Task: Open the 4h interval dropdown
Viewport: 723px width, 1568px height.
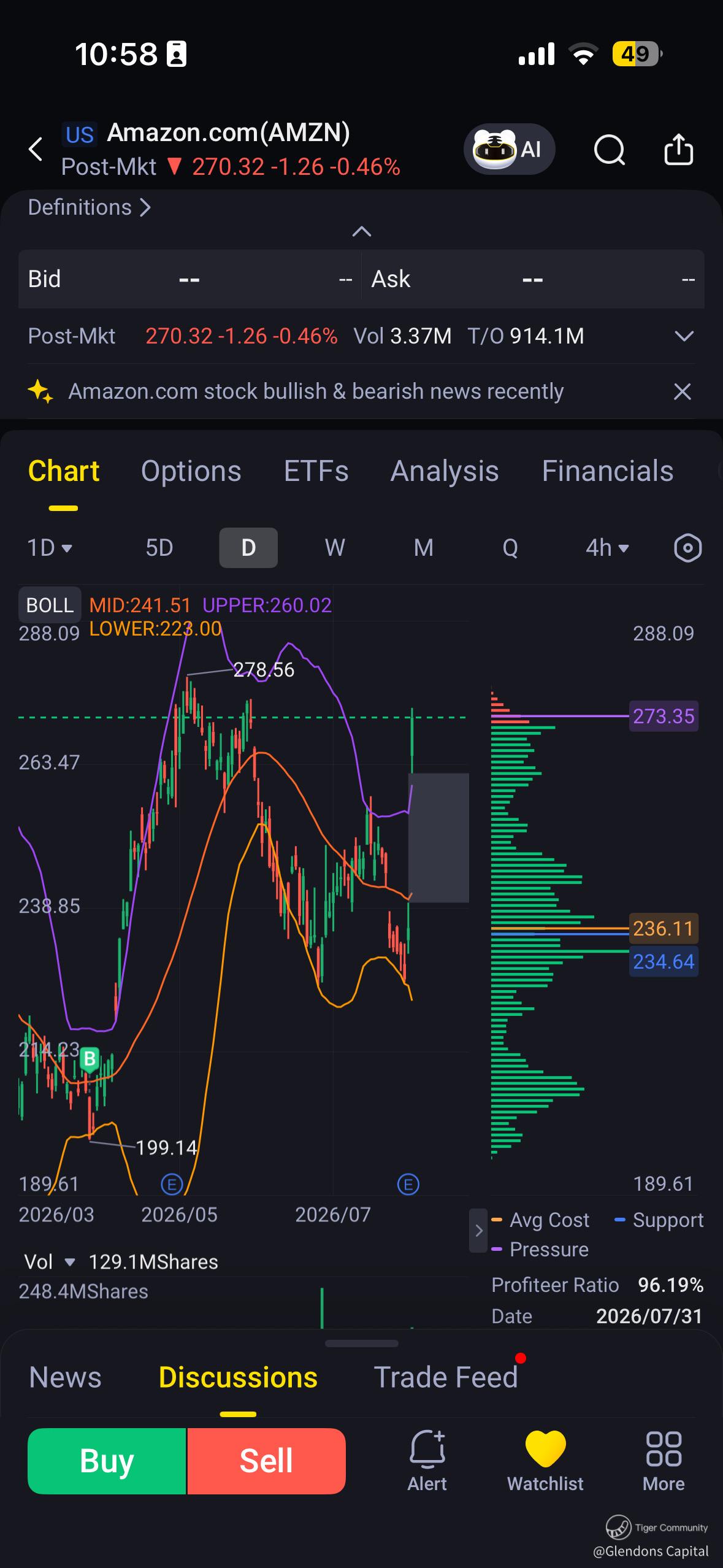Action: click(x=607, y=547)
